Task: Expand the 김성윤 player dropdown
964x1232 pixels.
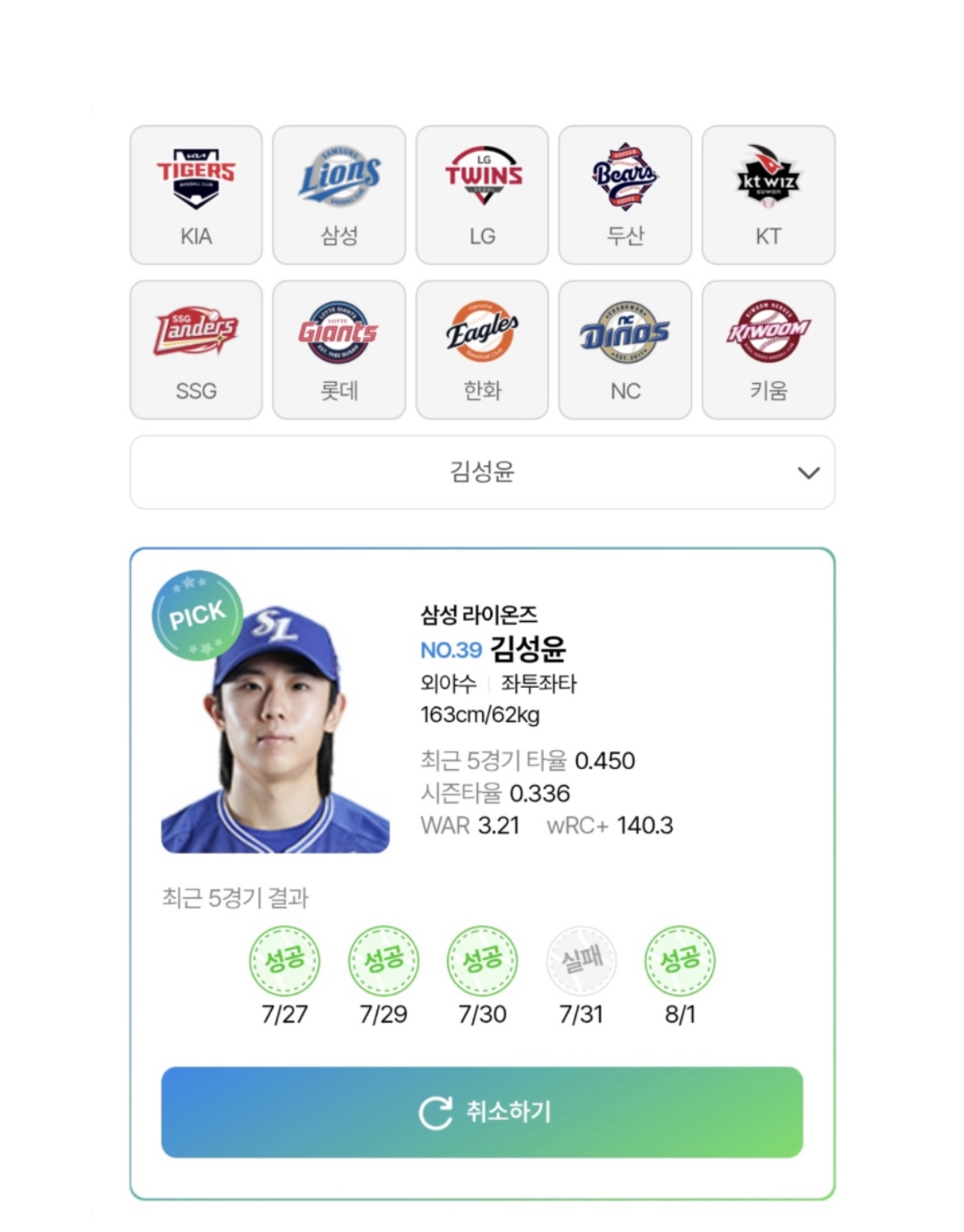Action: 482,473
